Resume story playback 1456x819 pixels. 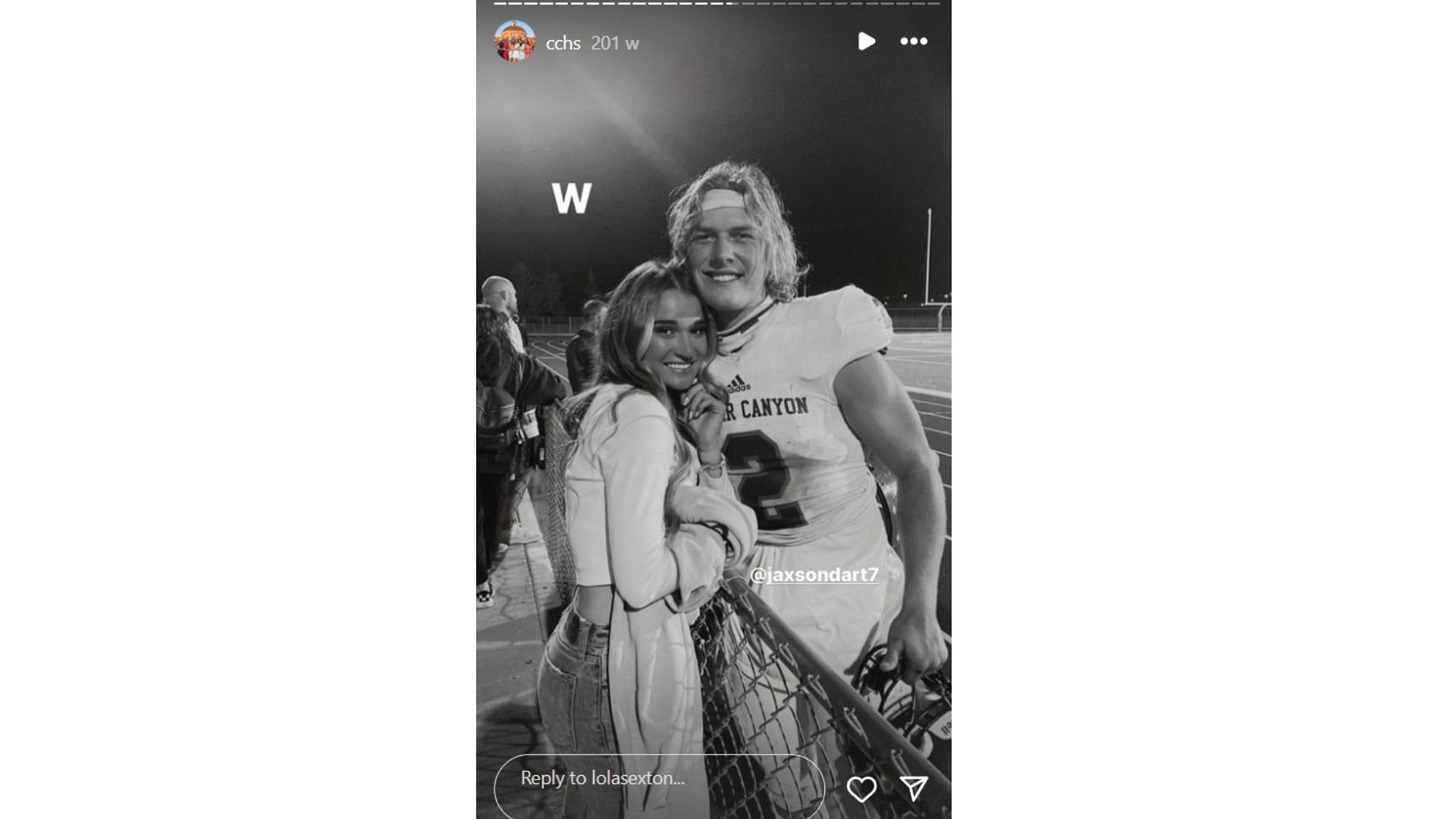point(866,41)
